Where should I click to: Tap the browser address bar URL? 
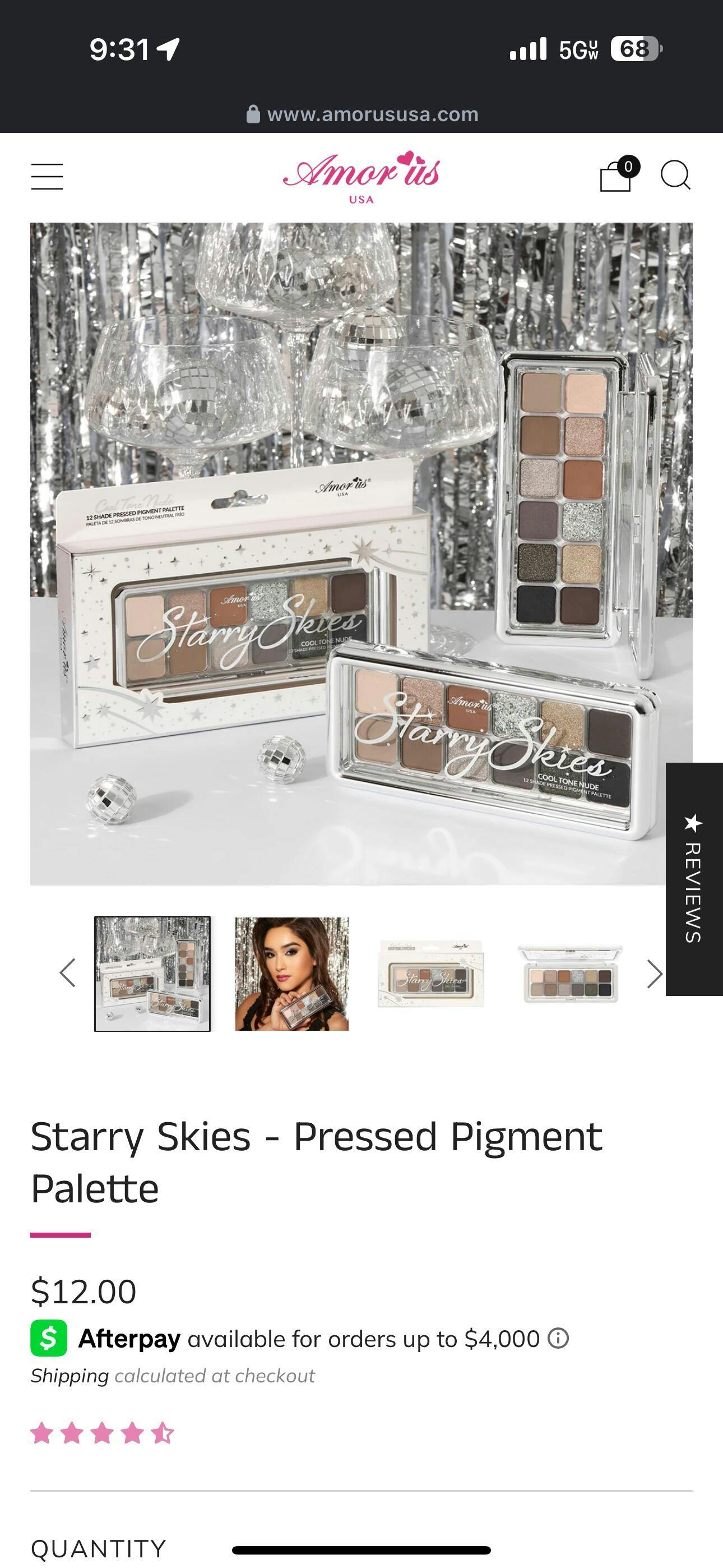pyautogui.click(x=372, y=114)
